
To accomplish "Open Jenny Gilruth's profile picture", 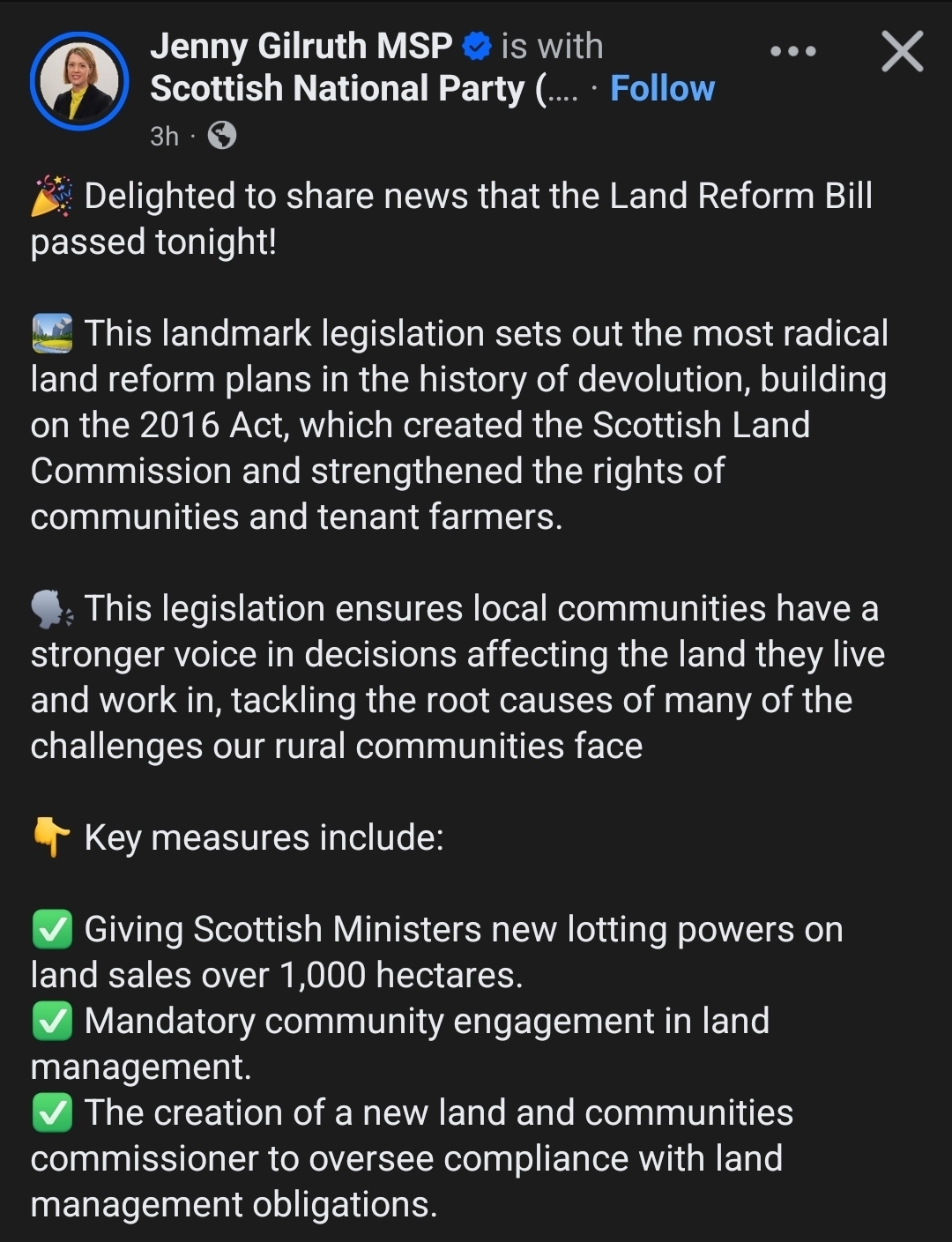I will (x=79, y=82).
